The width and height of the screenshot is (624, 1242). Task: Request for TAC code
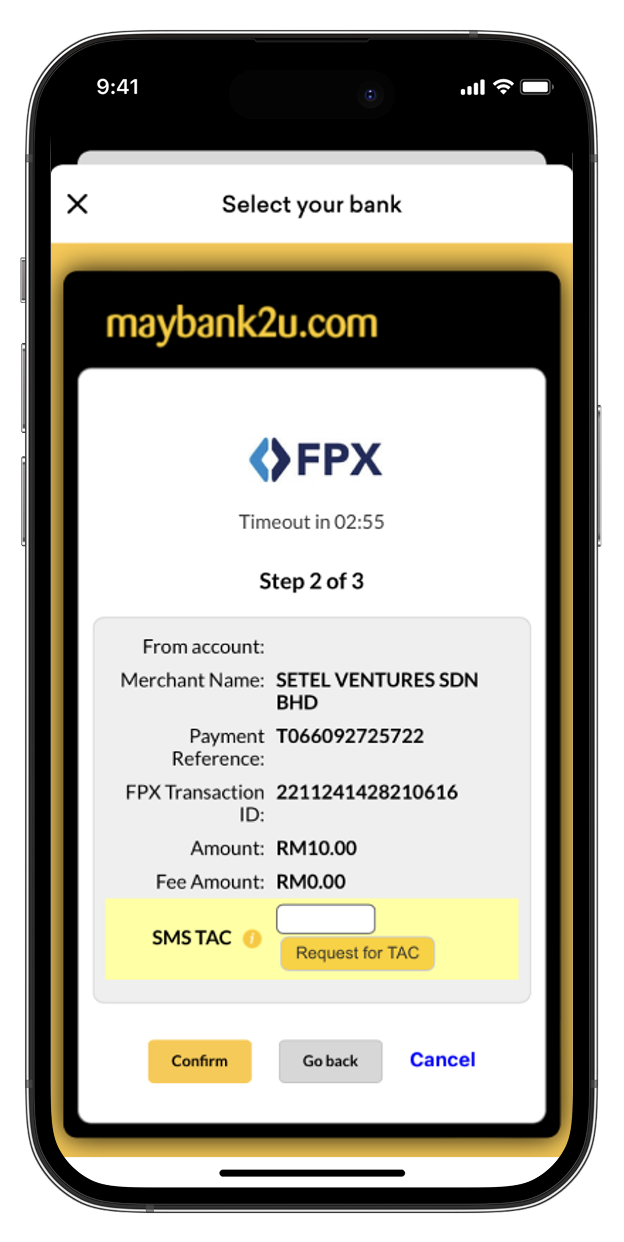coord(357,953)
